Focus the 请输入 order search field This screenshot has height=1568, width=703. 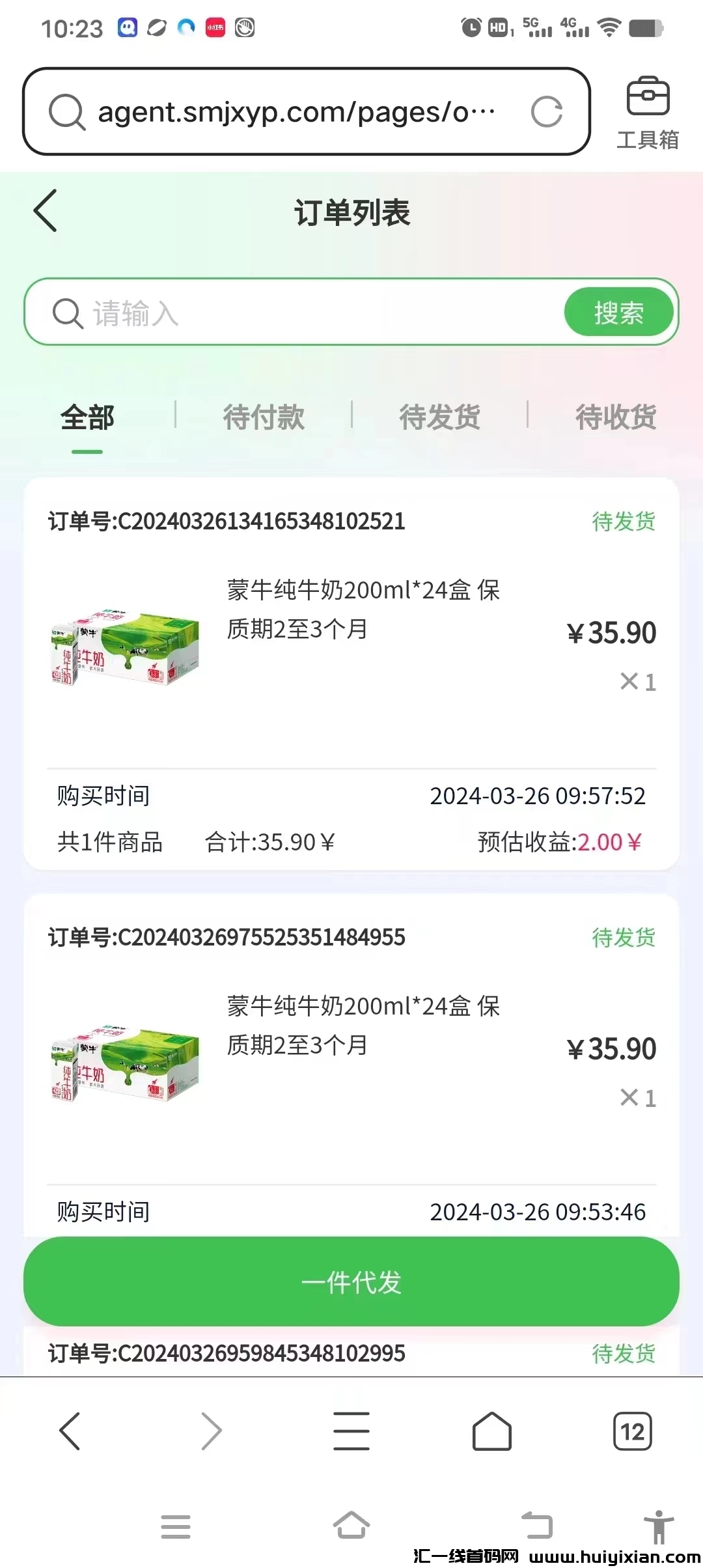click(312, 313)
